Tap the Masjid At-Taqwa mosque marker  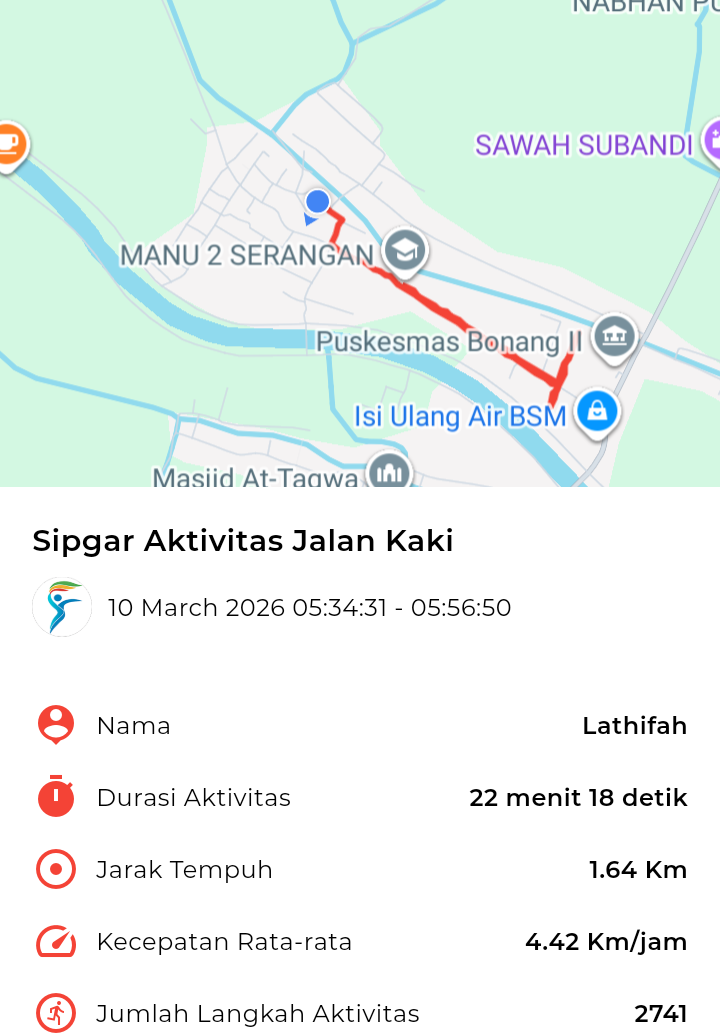click(x=389, y=472)
